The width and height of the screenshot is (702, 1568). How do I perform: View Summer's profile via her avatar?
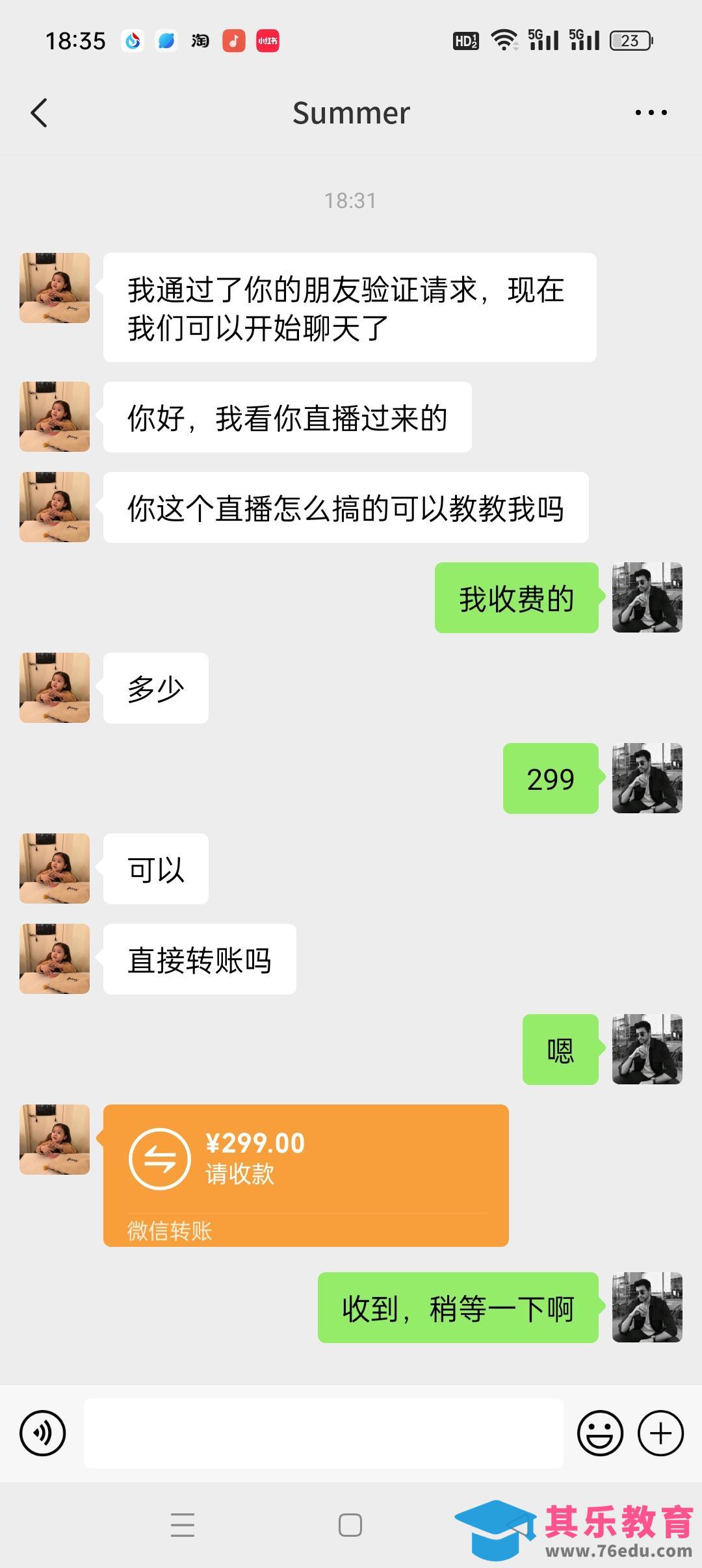[x=55, y=288]
